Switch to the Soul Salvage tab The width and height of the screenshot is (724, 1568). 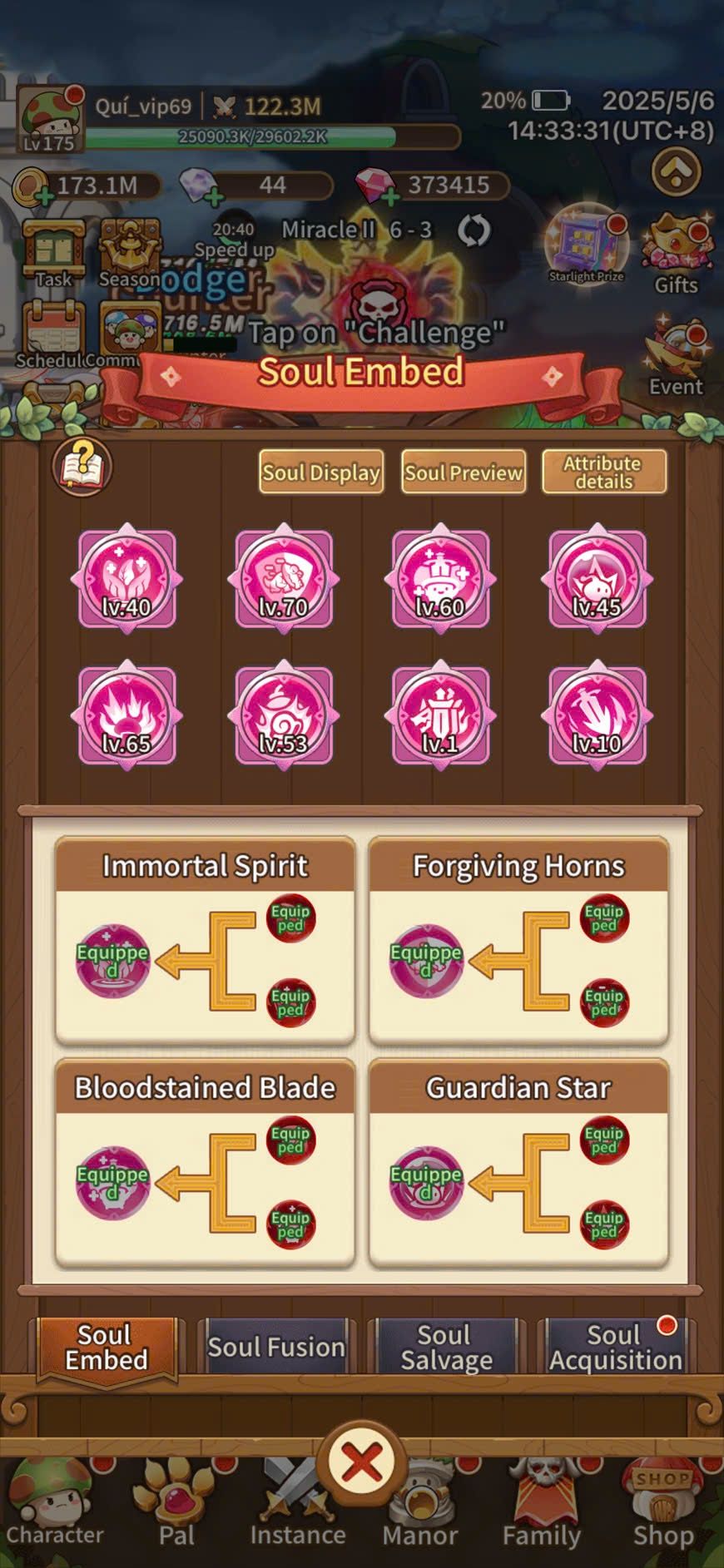click(446, 1347)
